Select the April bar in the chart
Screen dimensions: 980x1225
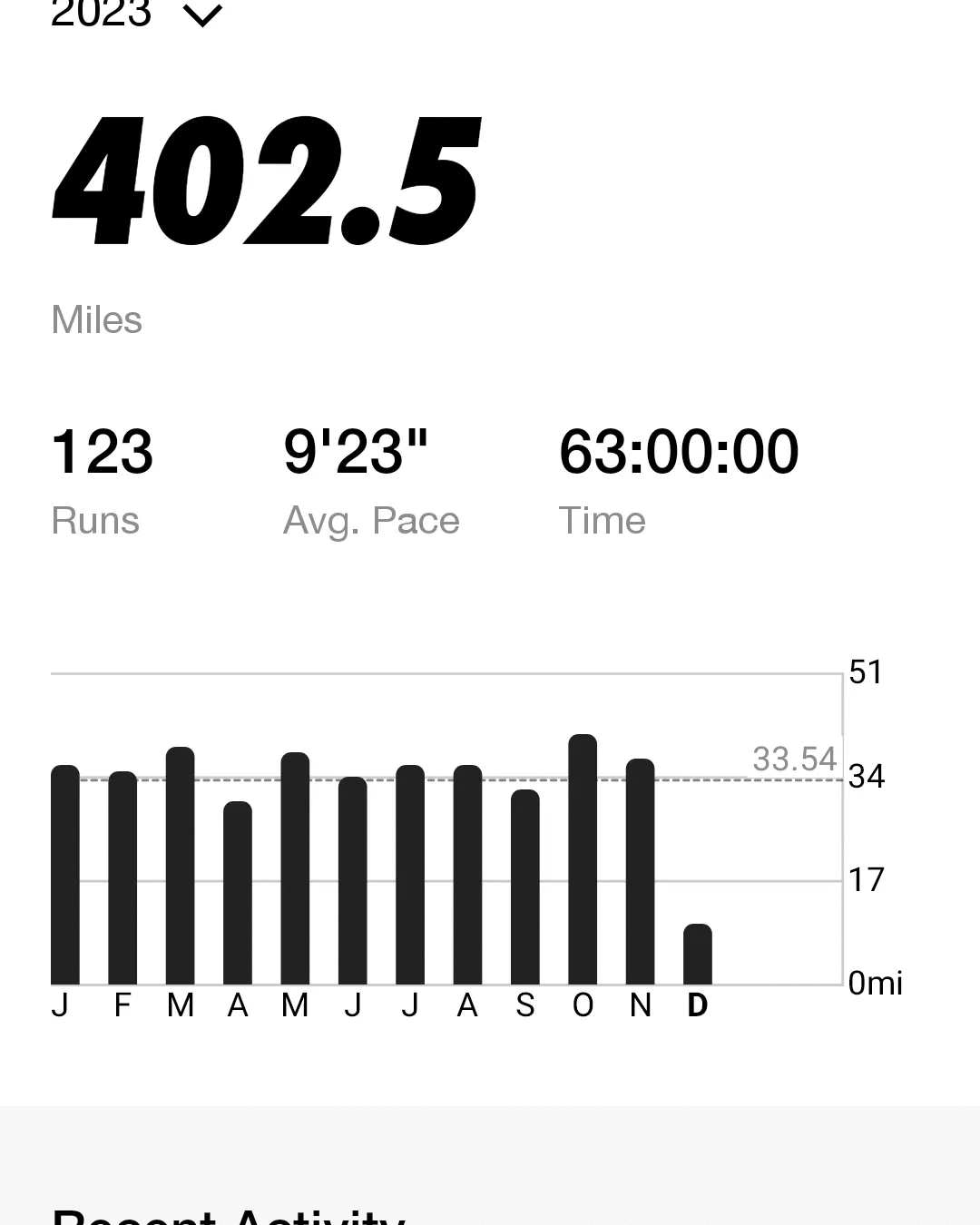pyautogui.click(x=238, y=893)
